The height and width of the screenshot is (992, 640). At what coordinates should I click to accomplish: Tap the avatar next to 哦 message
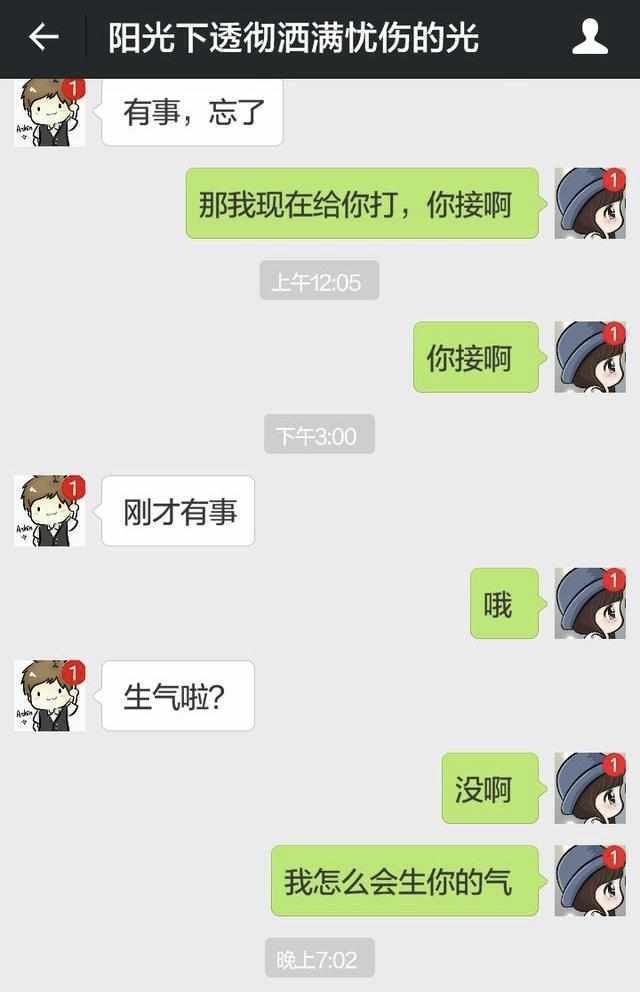click(590, 603)
